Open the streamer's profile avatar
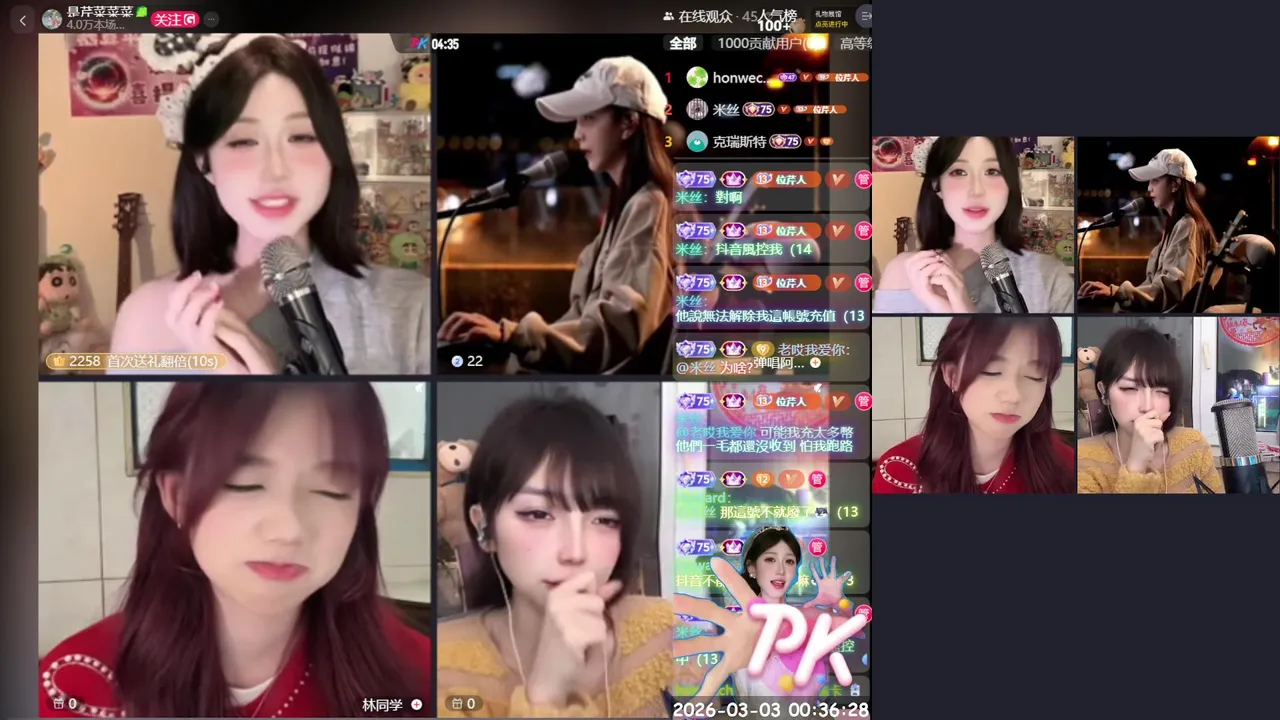The image size is (1280, 720). coord(52,19)
